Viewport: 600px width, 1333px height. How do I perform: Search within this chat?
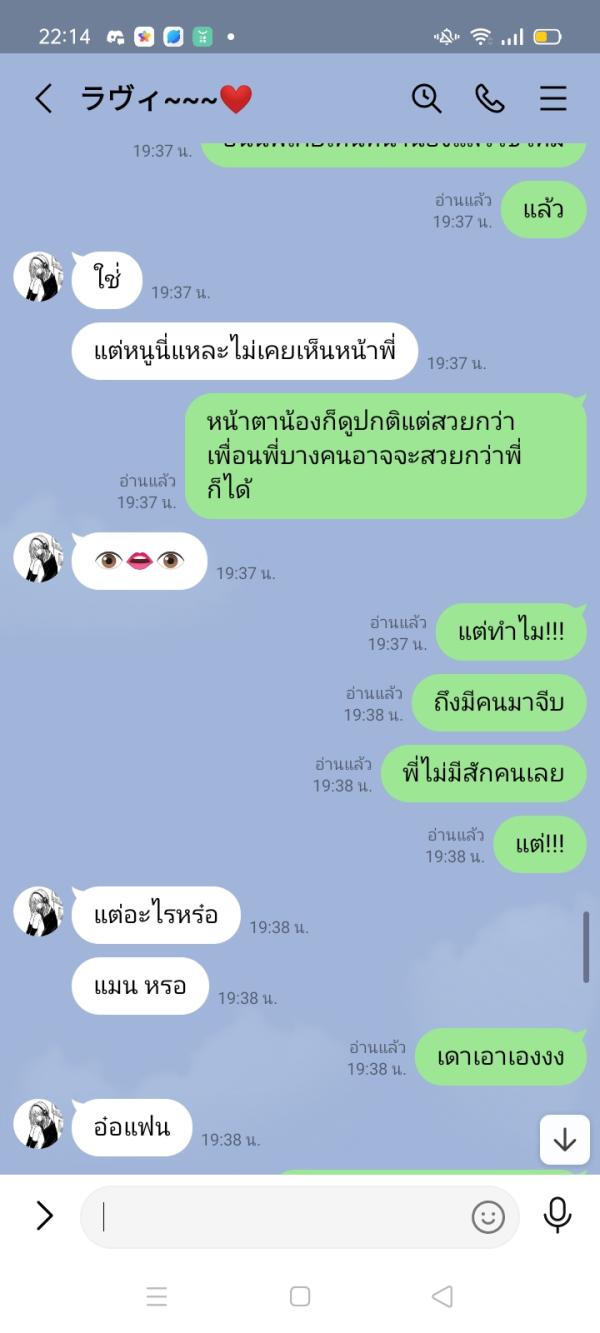click(427, 98)
